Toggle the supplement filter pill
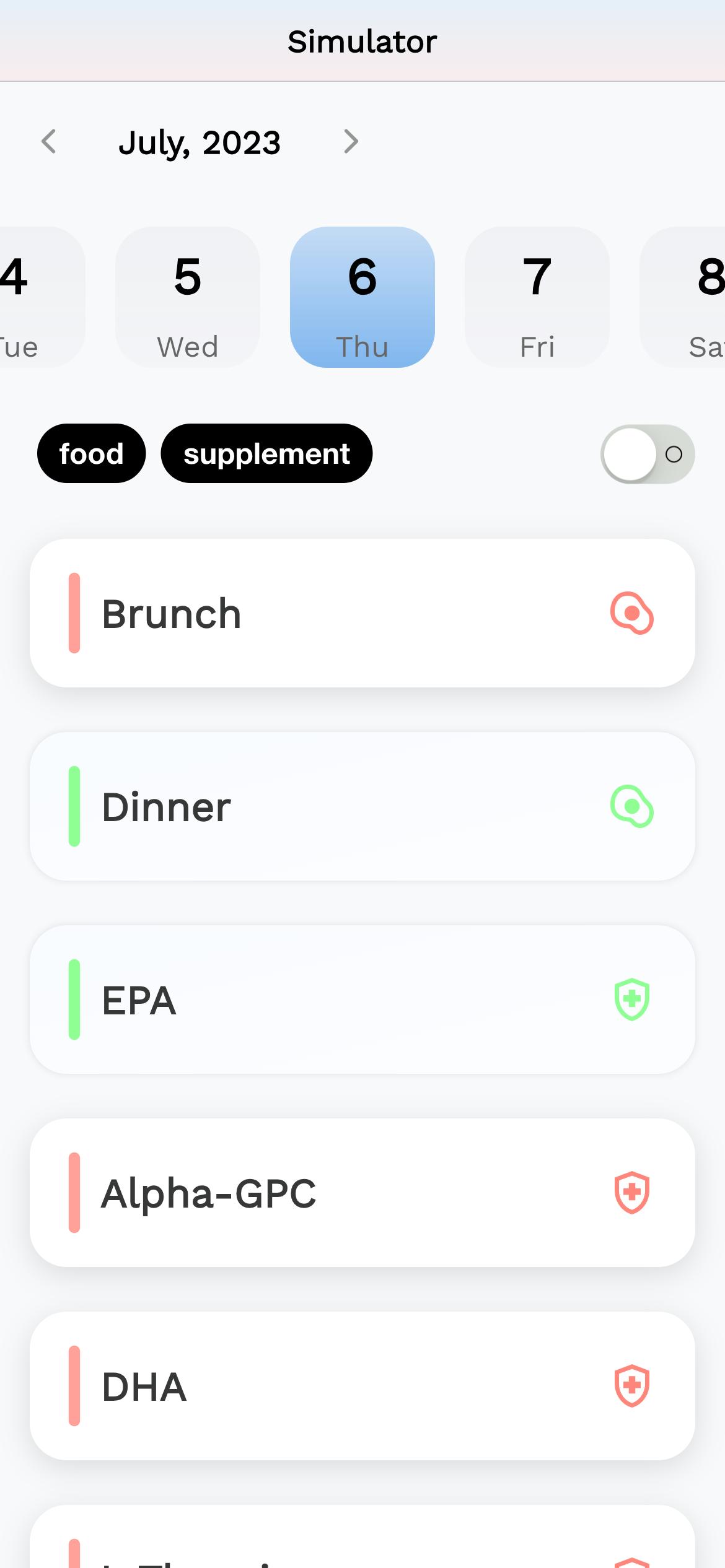 [x=266, y=453]
